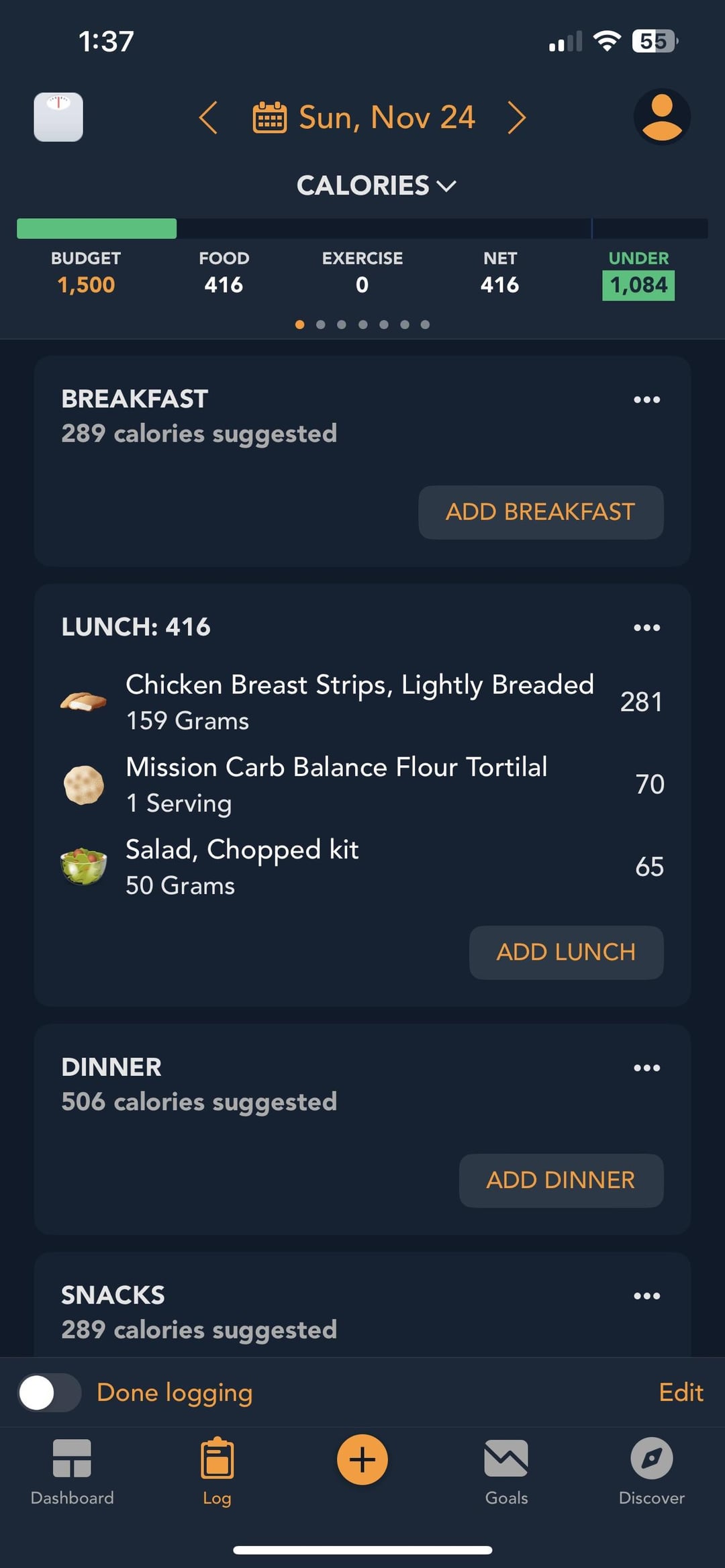The height and width of the screenshot is (1568, 725).
Task: Open Chicken Breast Strips entry
Action: [360, 701]
